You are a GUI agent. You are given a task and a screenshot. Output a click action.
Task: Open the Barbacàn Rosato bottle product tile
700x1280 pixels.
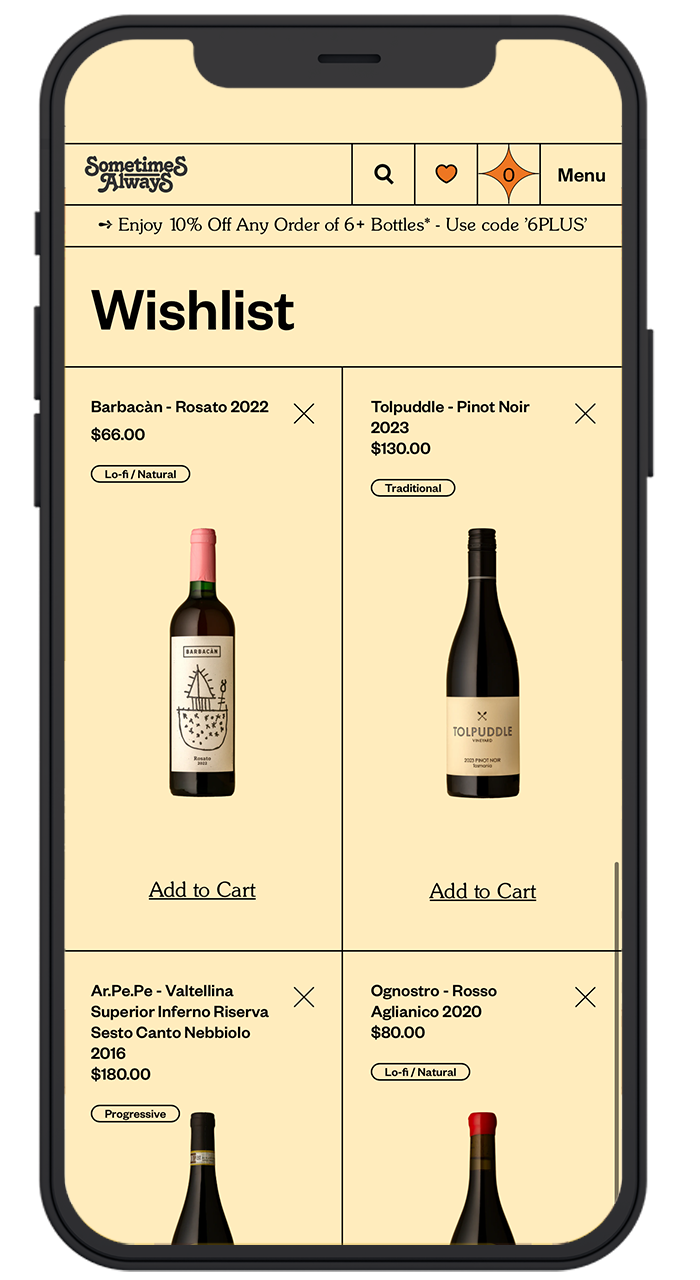pyautogui.click(x=202, y=662)
